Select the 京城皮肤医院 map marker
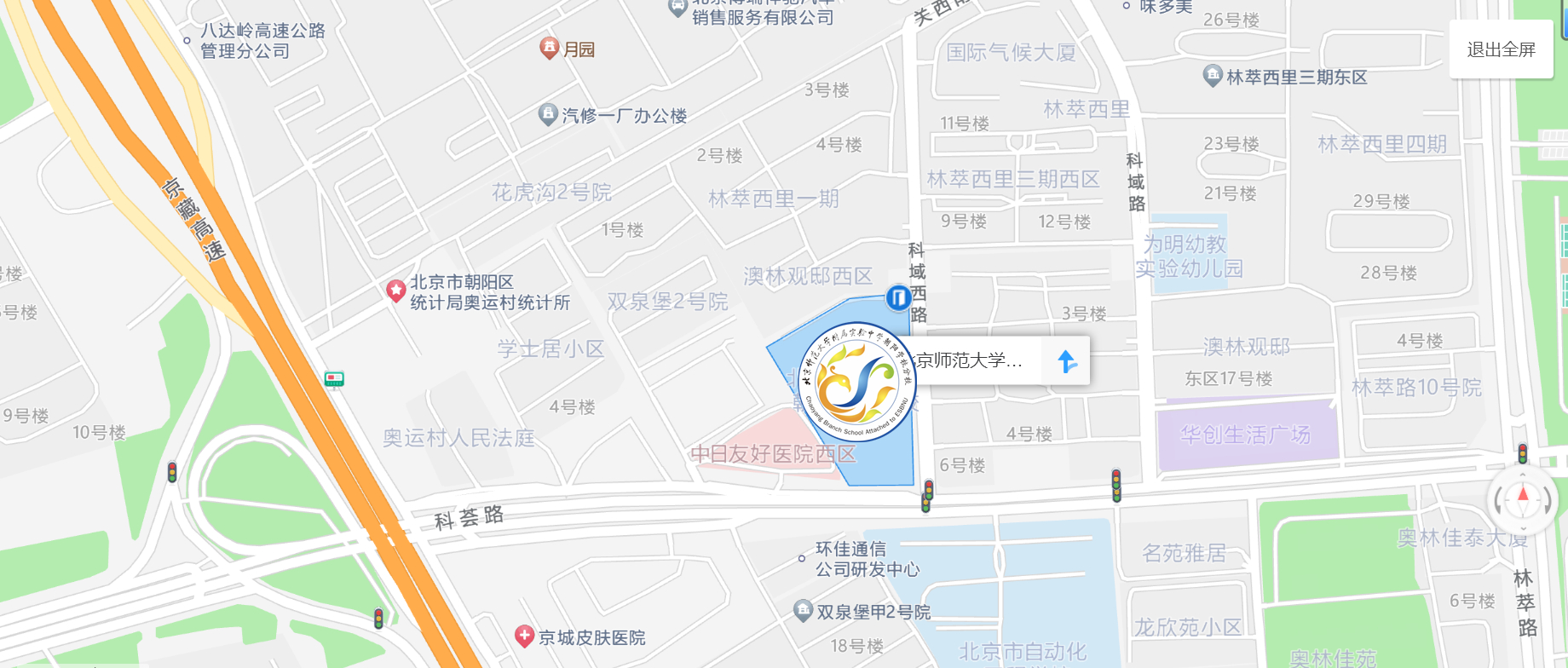Screen dimensions: 1568x668 tap(525, 636)
